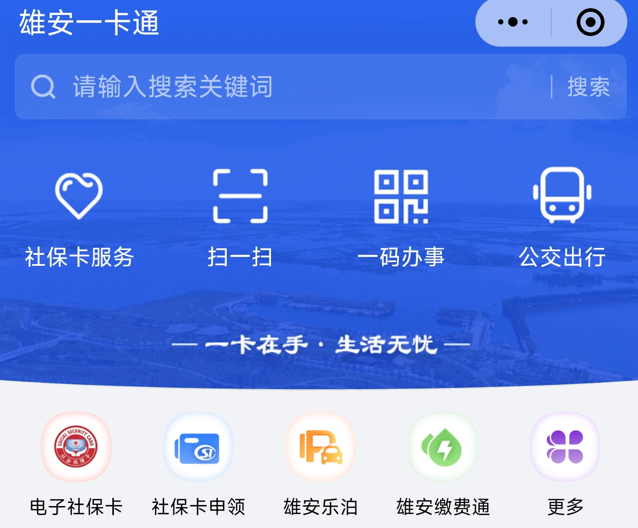
Task: Show 更多 services
Action: (x=565, y=463)
